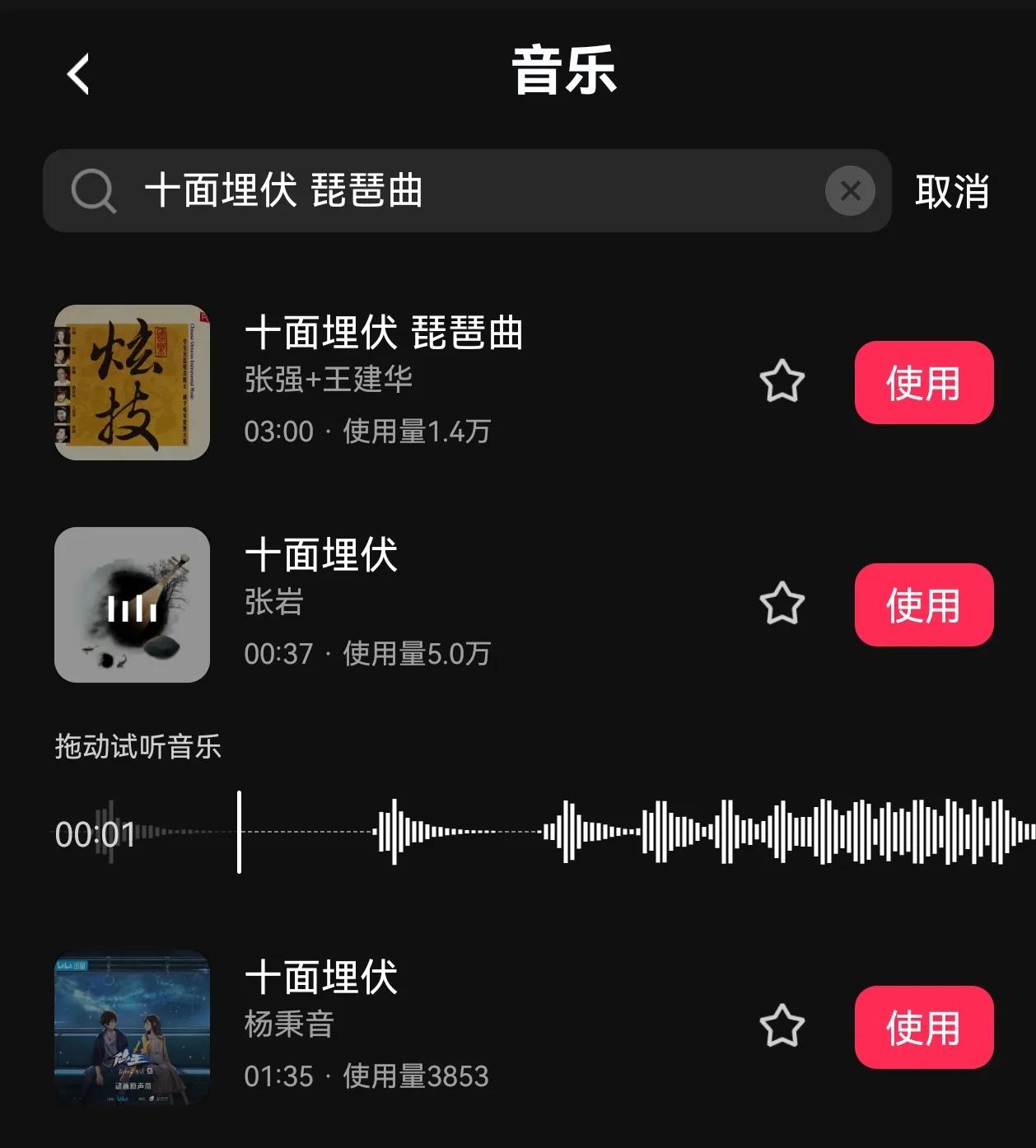Star the 十面埋伏 track by 张岩
The image size is (1036, 1148).
coord(782,604)
